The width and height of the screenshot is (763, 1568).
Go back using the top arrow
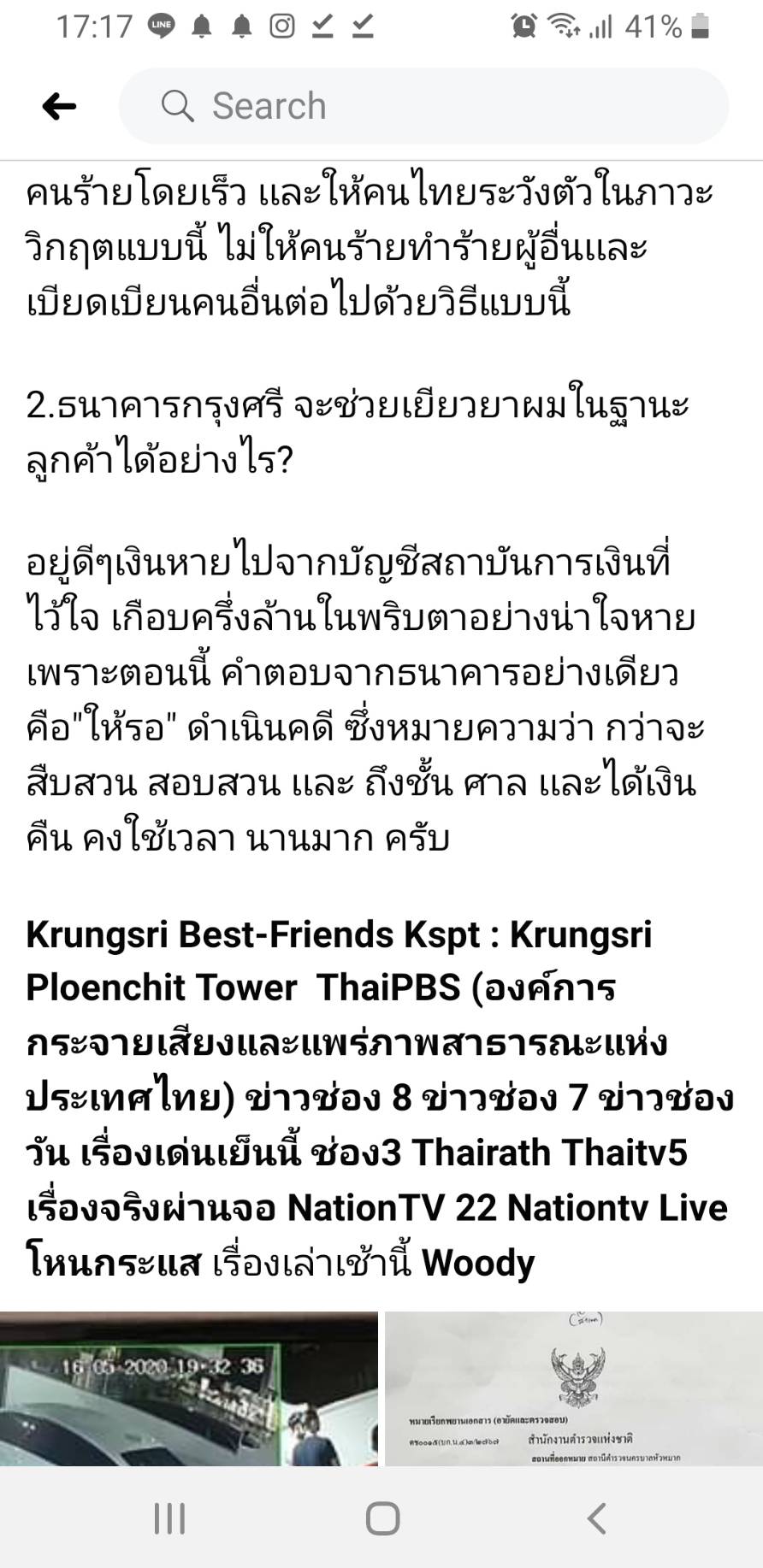point(59,107)
